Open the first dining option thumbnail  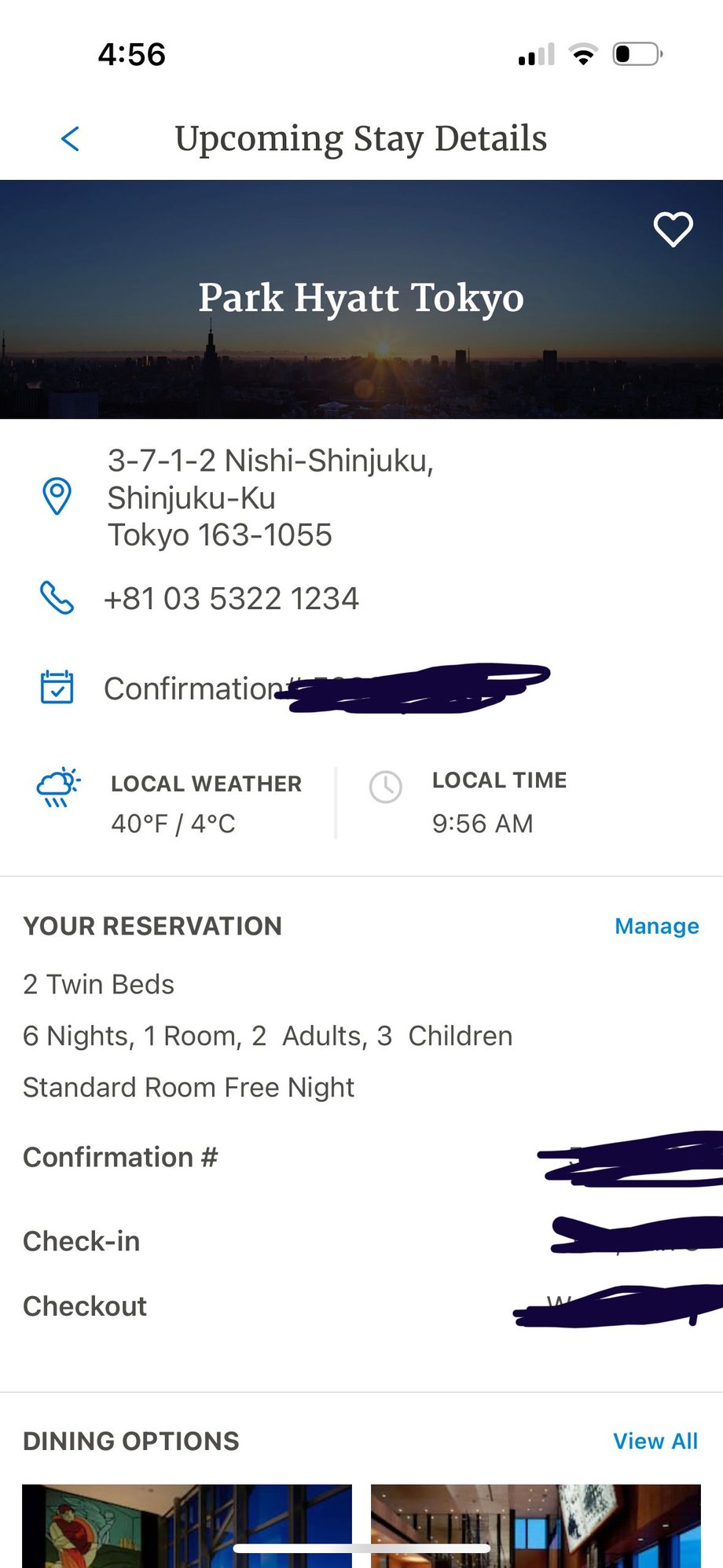(189, 1525)
